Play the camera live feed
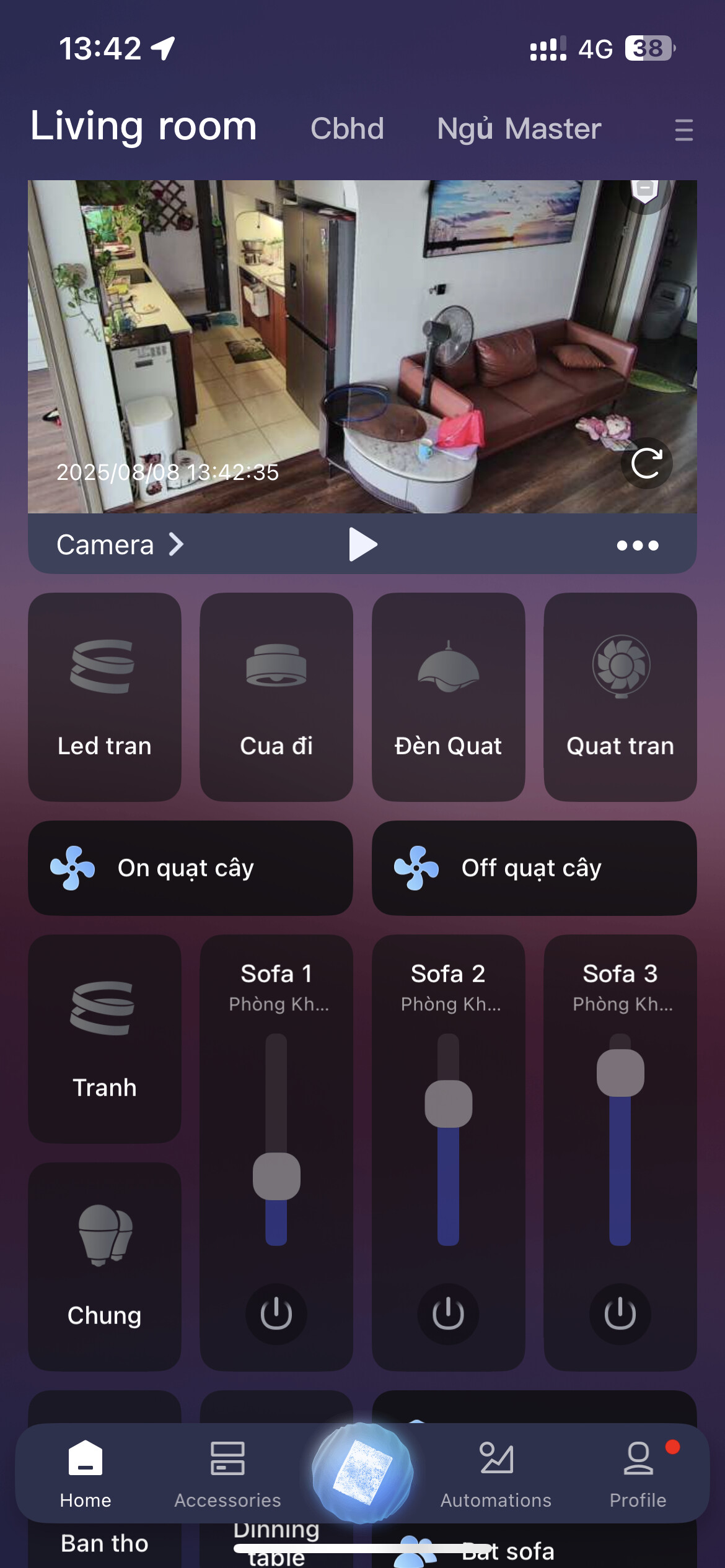This screenshot has height=1568, width=725. point(362,544)
